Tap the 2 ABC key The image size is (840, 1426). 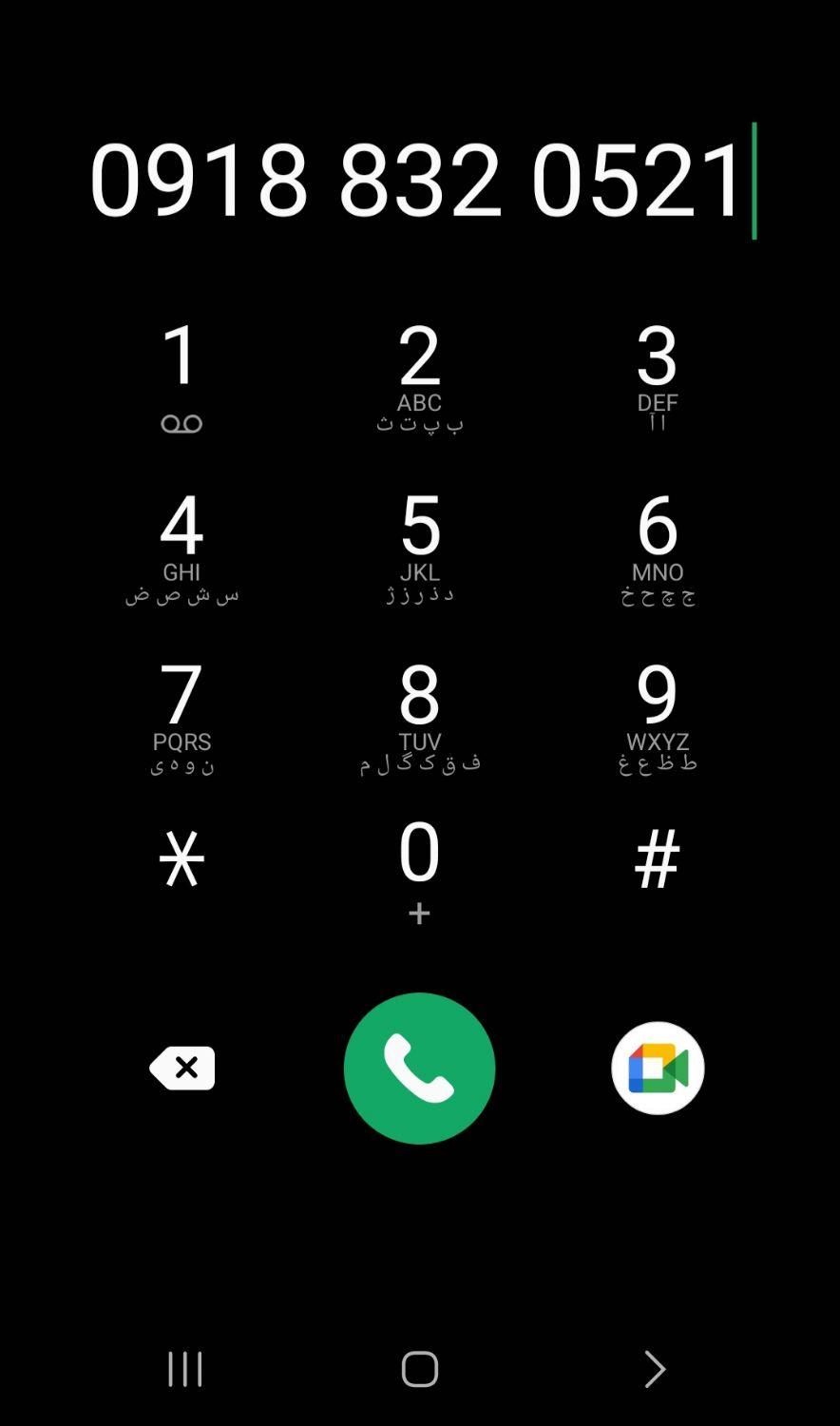point(419,377)
